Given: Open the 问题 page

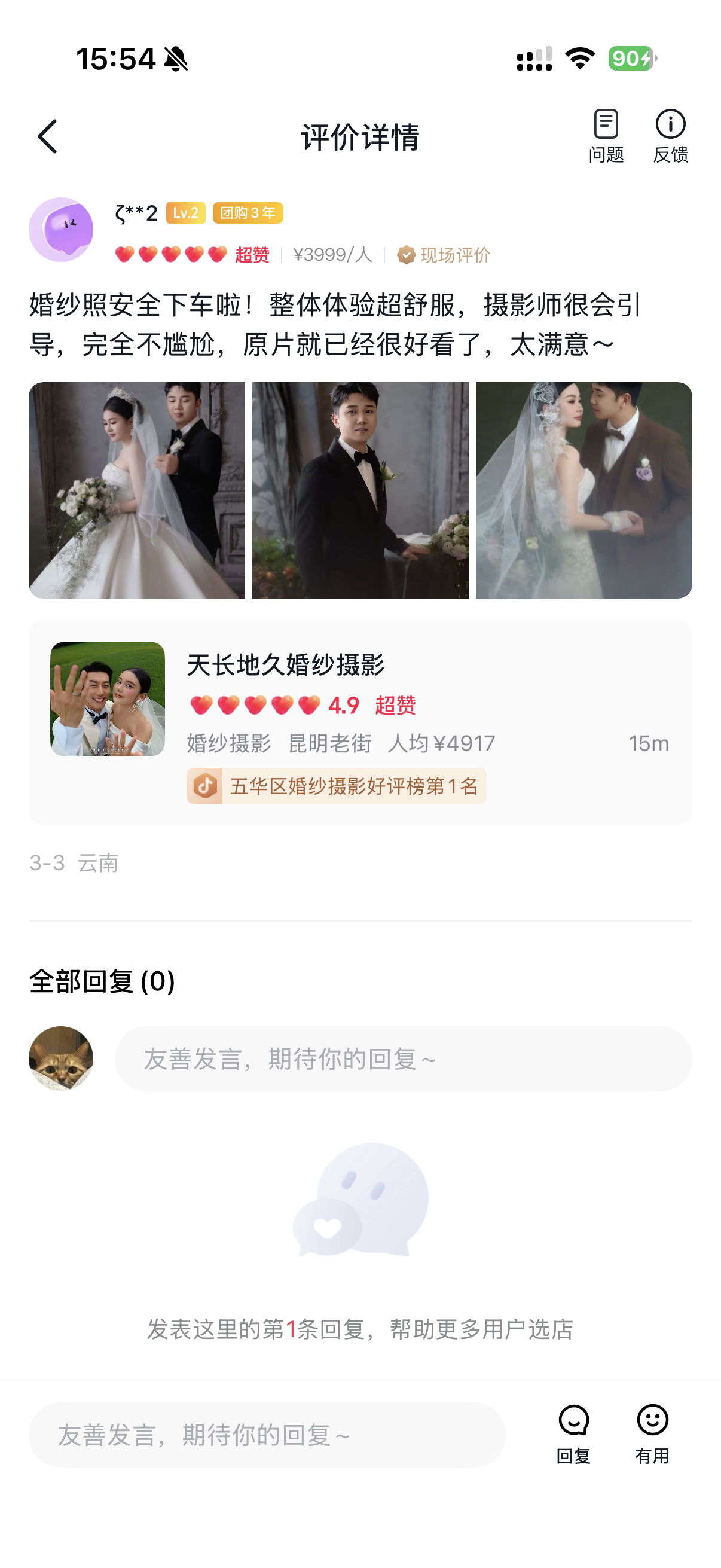Looking at the screenshot, I should click(606, 136).
